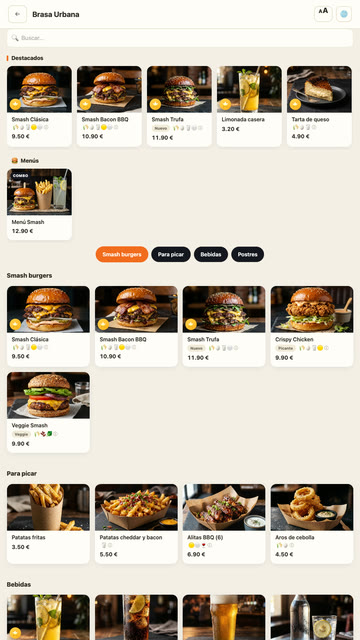
Task: Select the Postres category chip
Action: [247, 254]
